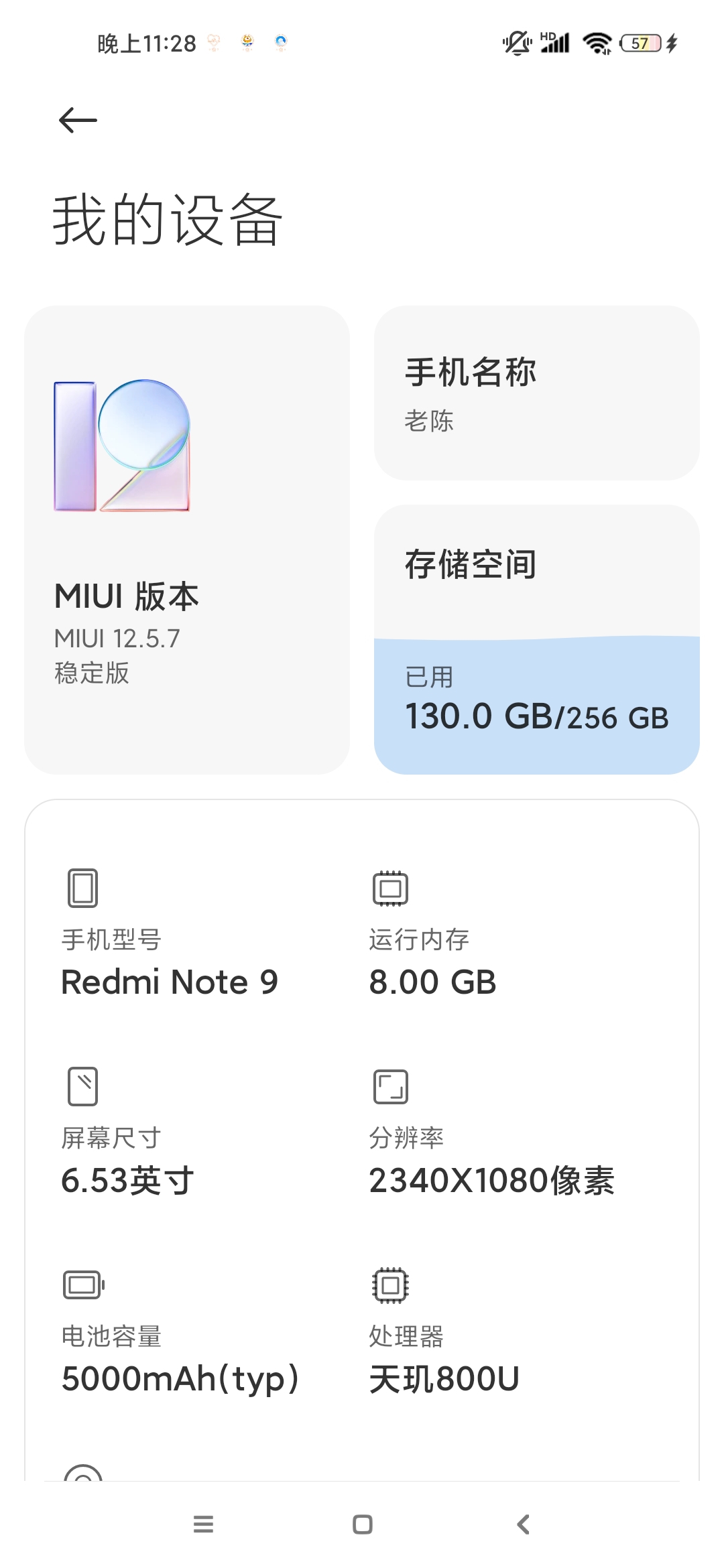The width and height of the screenshot is (724, 1568).
Task: Open the MIUI 版本 card
Action: point(187,540)
